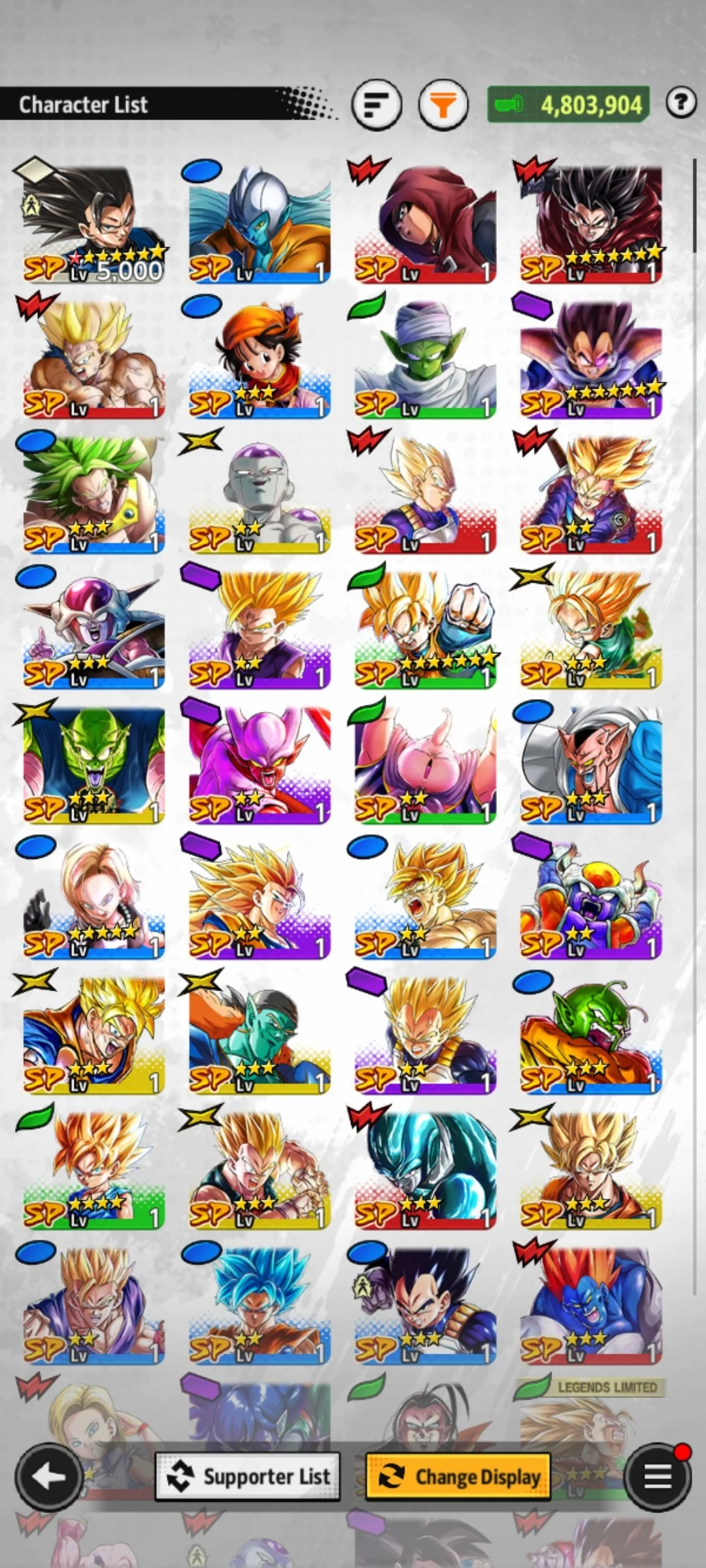This screenshot has height=1568, width=706.
Task: Tap the Change Display button
Action: [x=458, y=1477]
